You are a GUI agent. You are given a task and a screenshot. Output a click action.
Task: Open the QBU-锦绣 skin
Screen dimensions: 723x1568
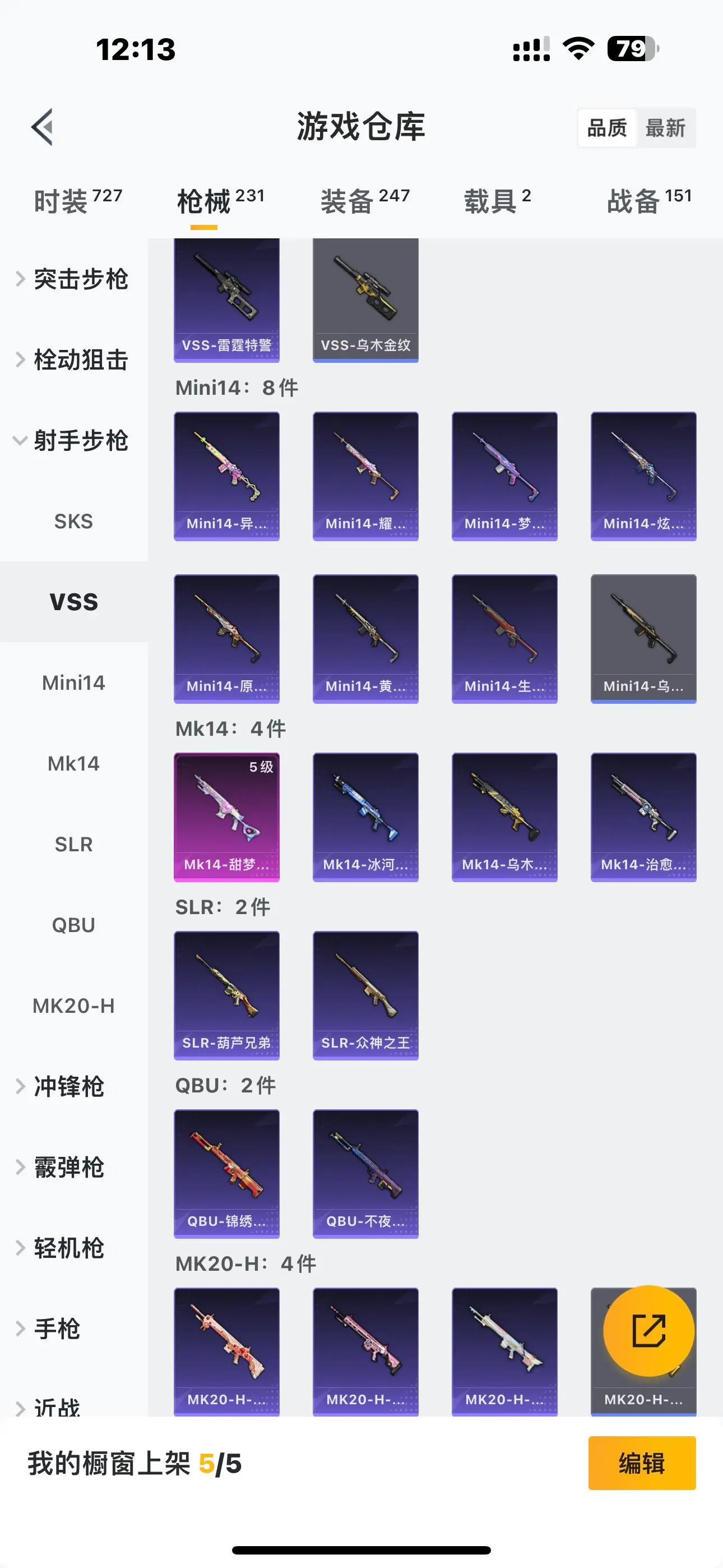point(226,1174)
